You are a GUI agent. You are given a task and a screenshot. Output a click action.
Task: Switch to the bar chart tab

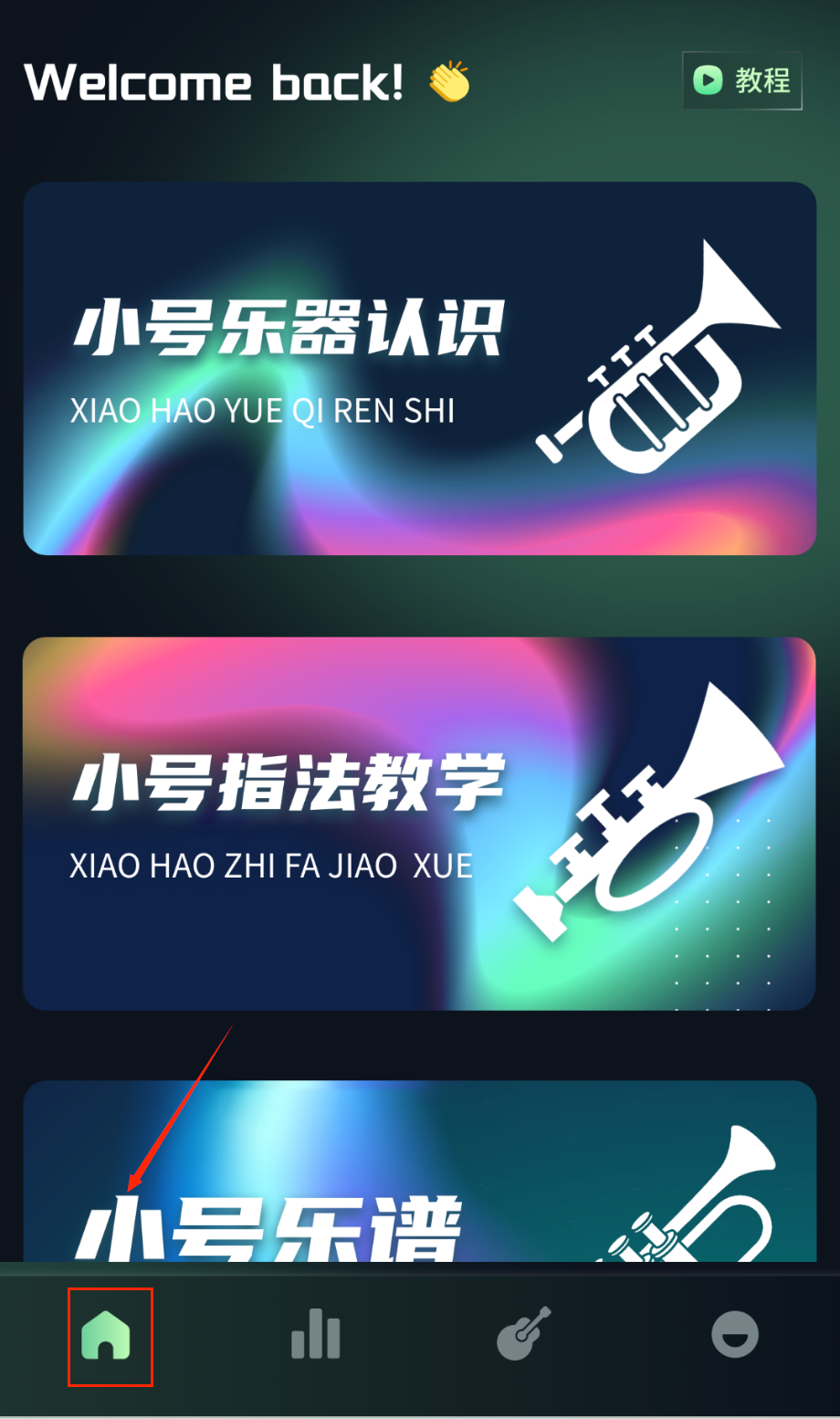(316, 1335)
